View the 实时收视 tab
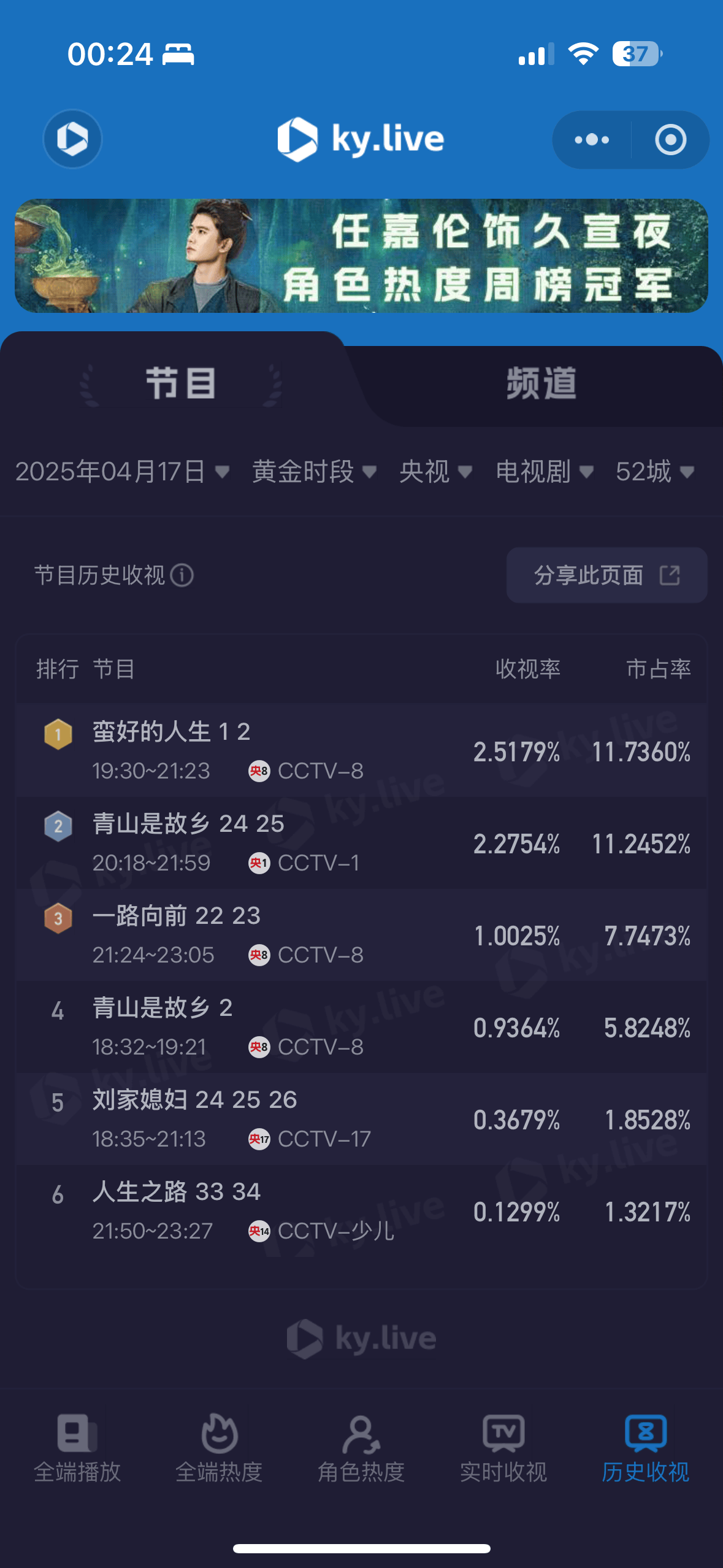 click(x=503, y=1449)
